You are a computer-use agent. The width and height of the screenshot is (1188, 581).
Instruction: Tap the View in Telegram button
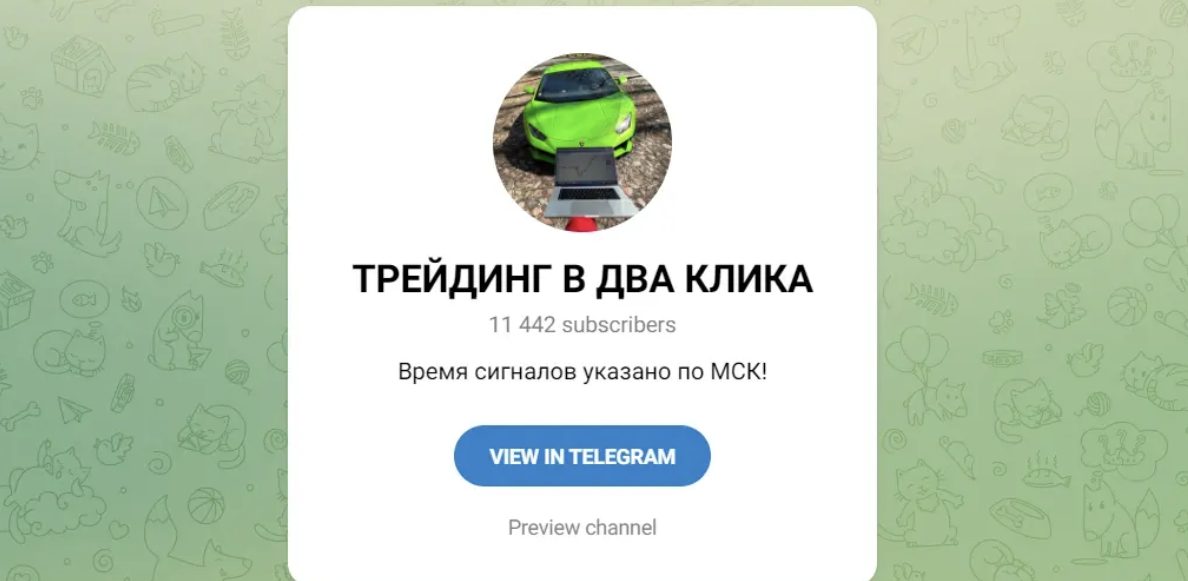582,457
